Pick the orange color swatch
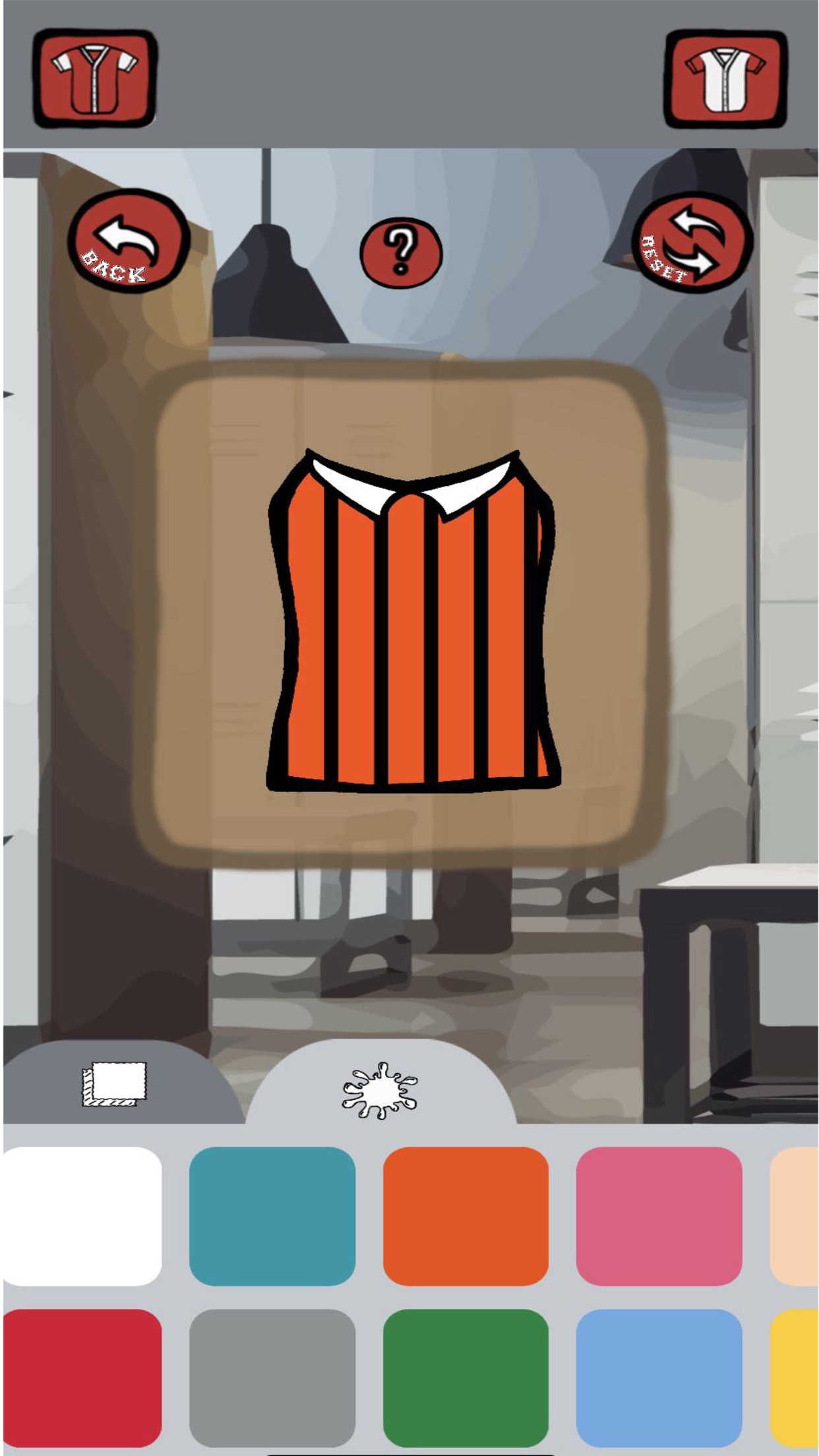Screen dimensions: 819x1456 tap(466, 1216)
